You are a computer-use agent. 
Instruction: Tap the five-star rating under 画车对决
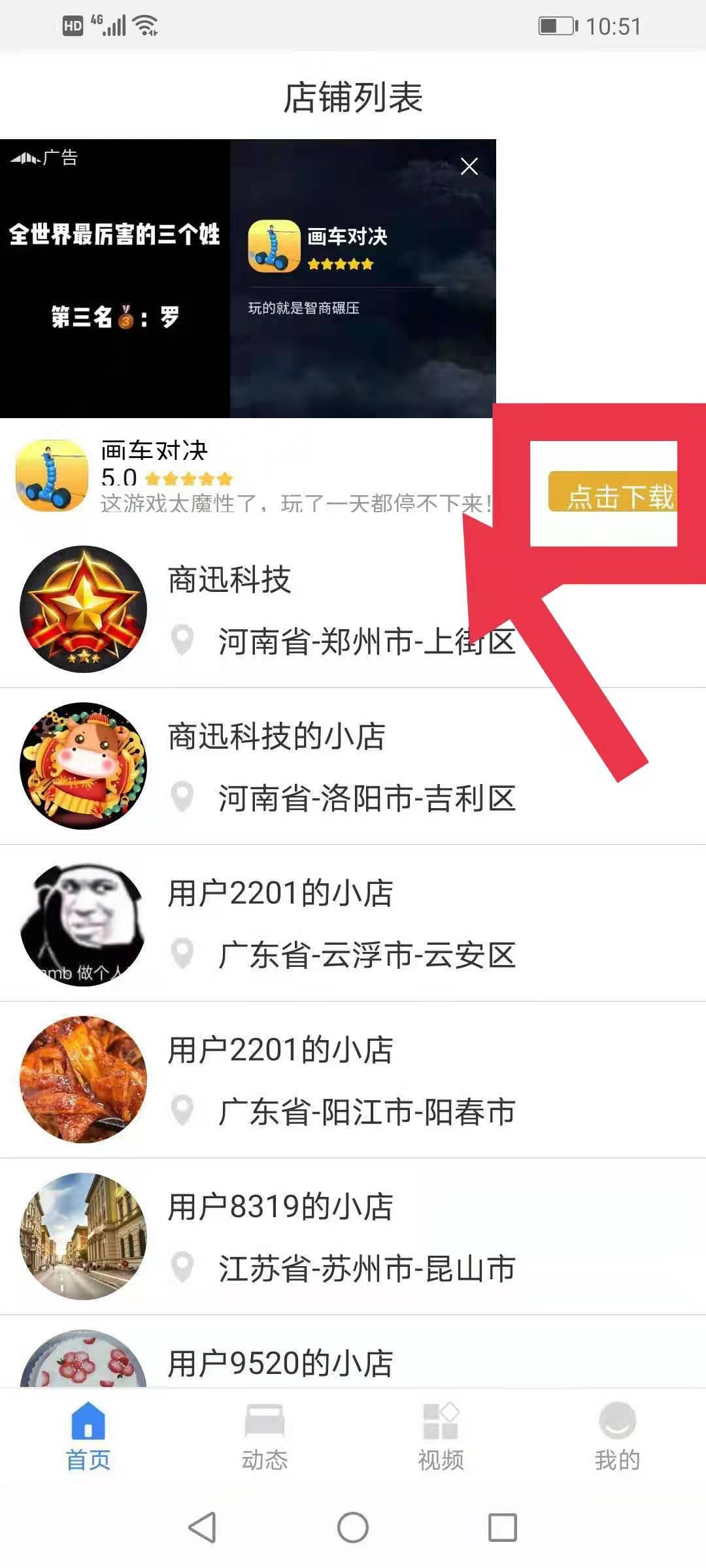click(x=190, y=479)
